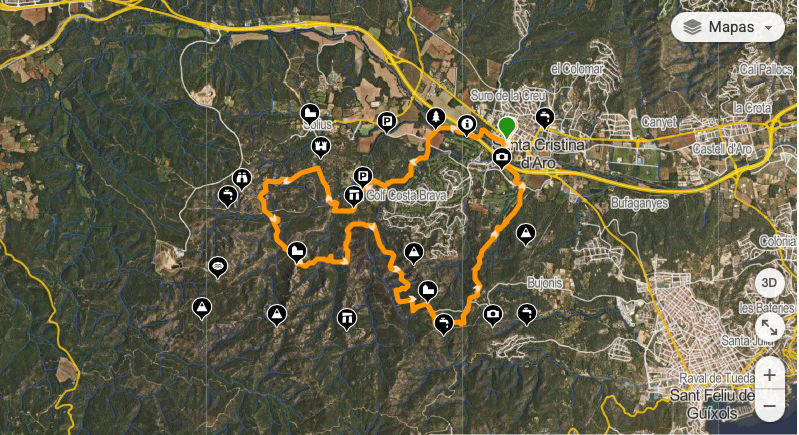This screenshot has height=435, width=799.
Task: Switch the map to 3D view
Action: 770,284
